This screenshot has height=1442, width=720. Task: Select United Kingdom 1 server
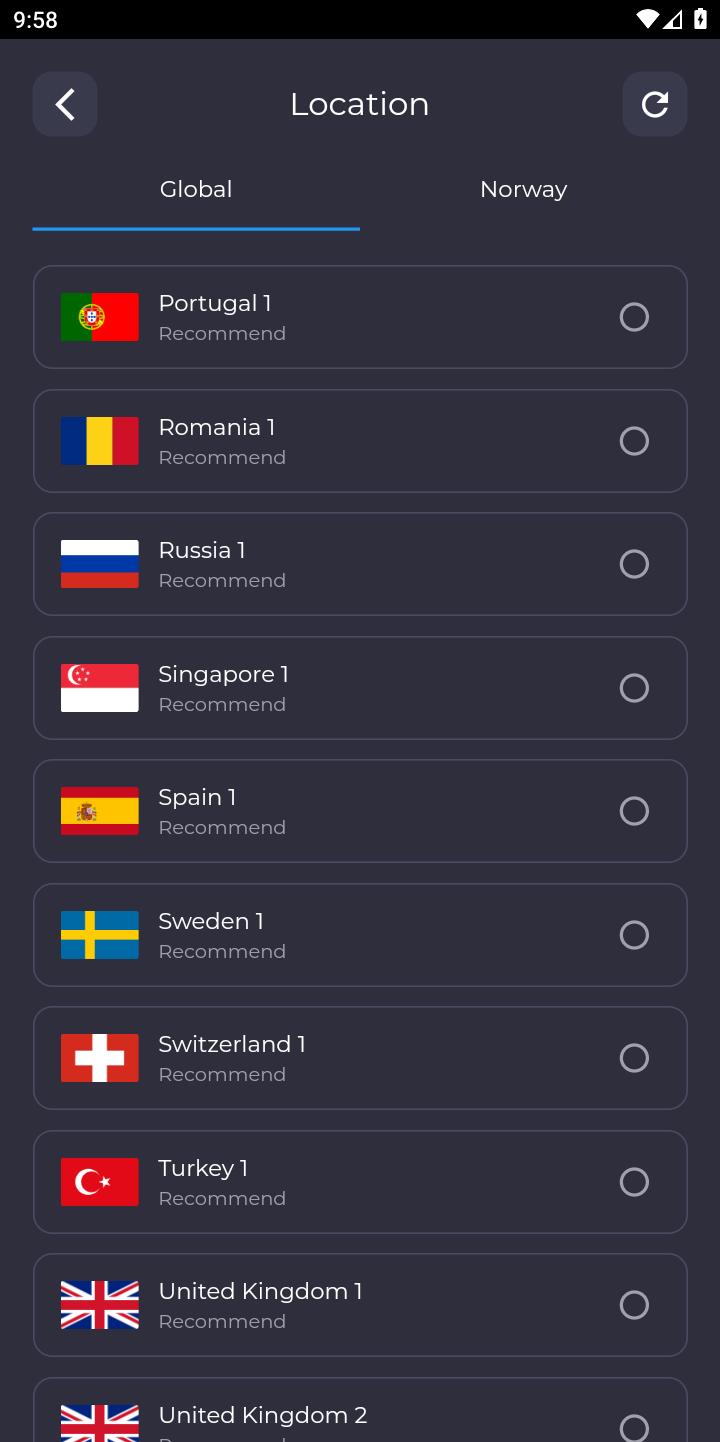pyautogui.click(x=360, y=1305)
